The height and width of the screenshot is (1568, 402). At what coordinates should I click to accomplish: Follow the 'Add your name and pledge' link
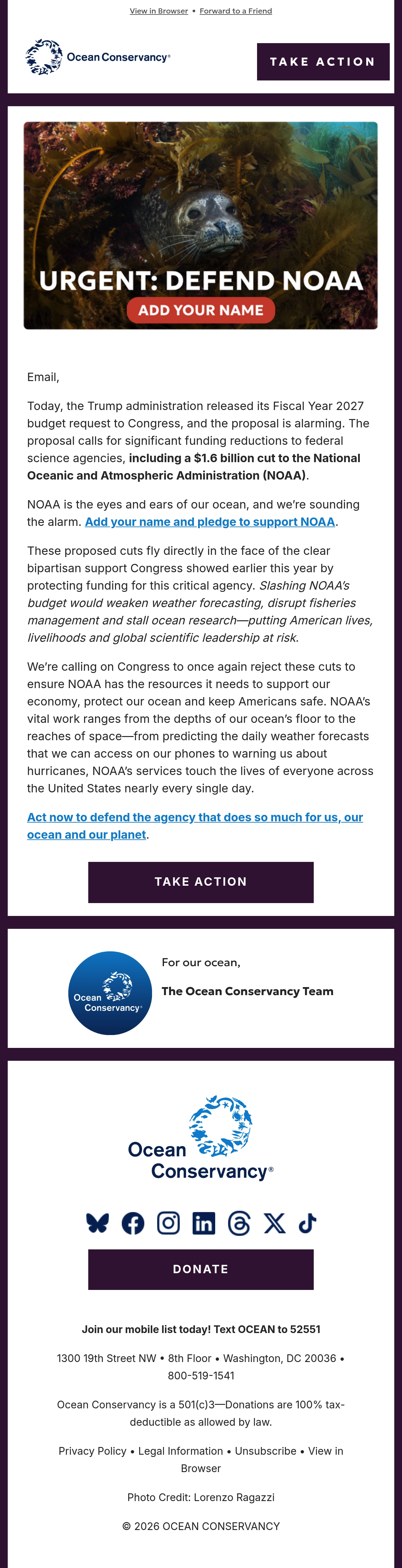click(209, 522)
